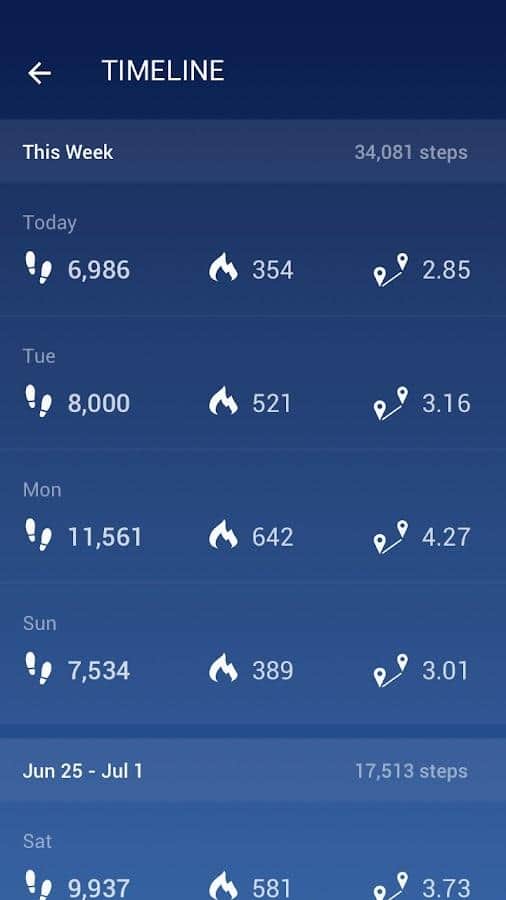
Task: Open Today's activity entry
Action: [x=253, y=249]
